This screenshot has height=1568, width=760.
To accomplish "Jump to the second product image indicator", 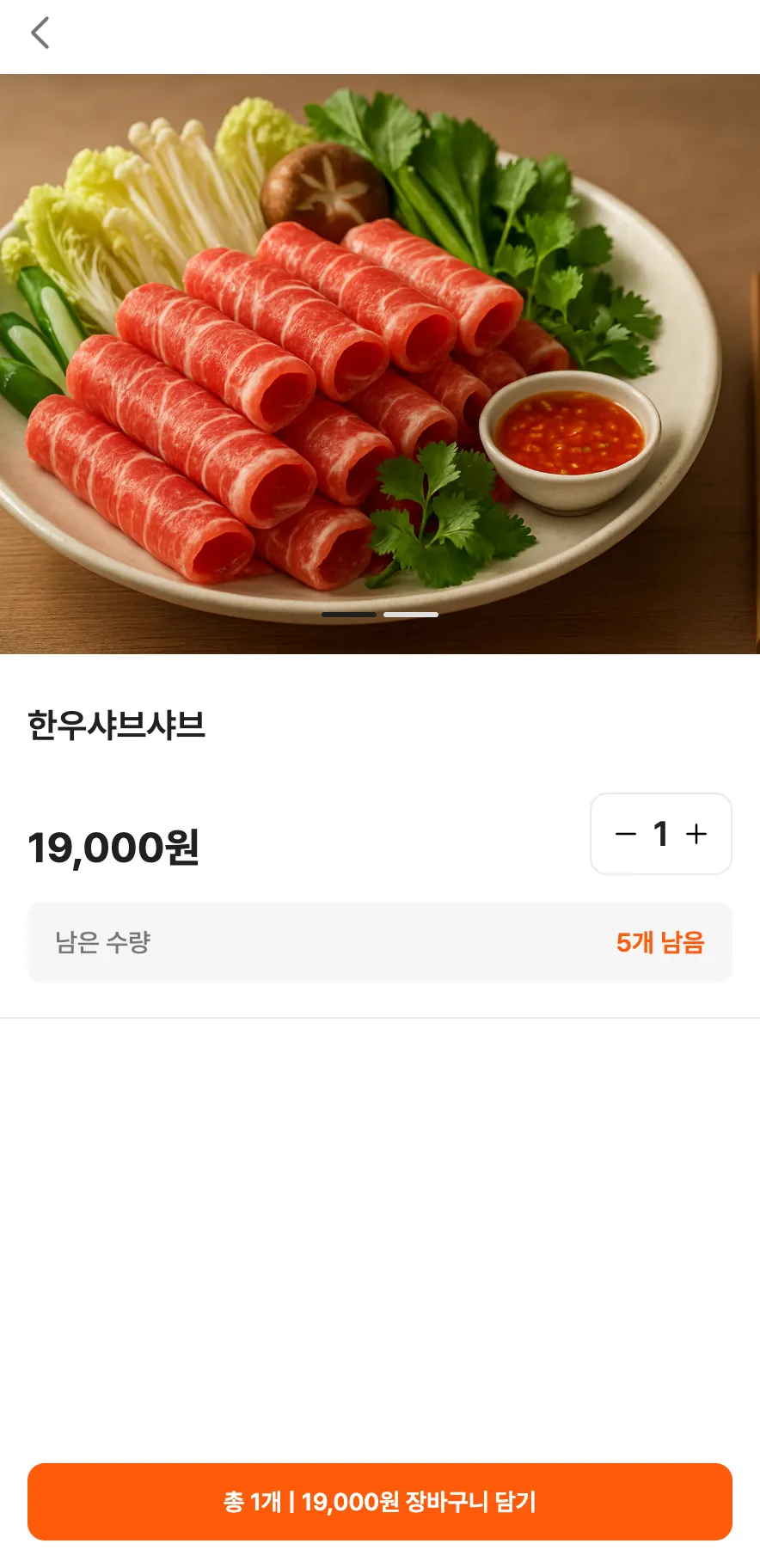I will pos(411,615).
